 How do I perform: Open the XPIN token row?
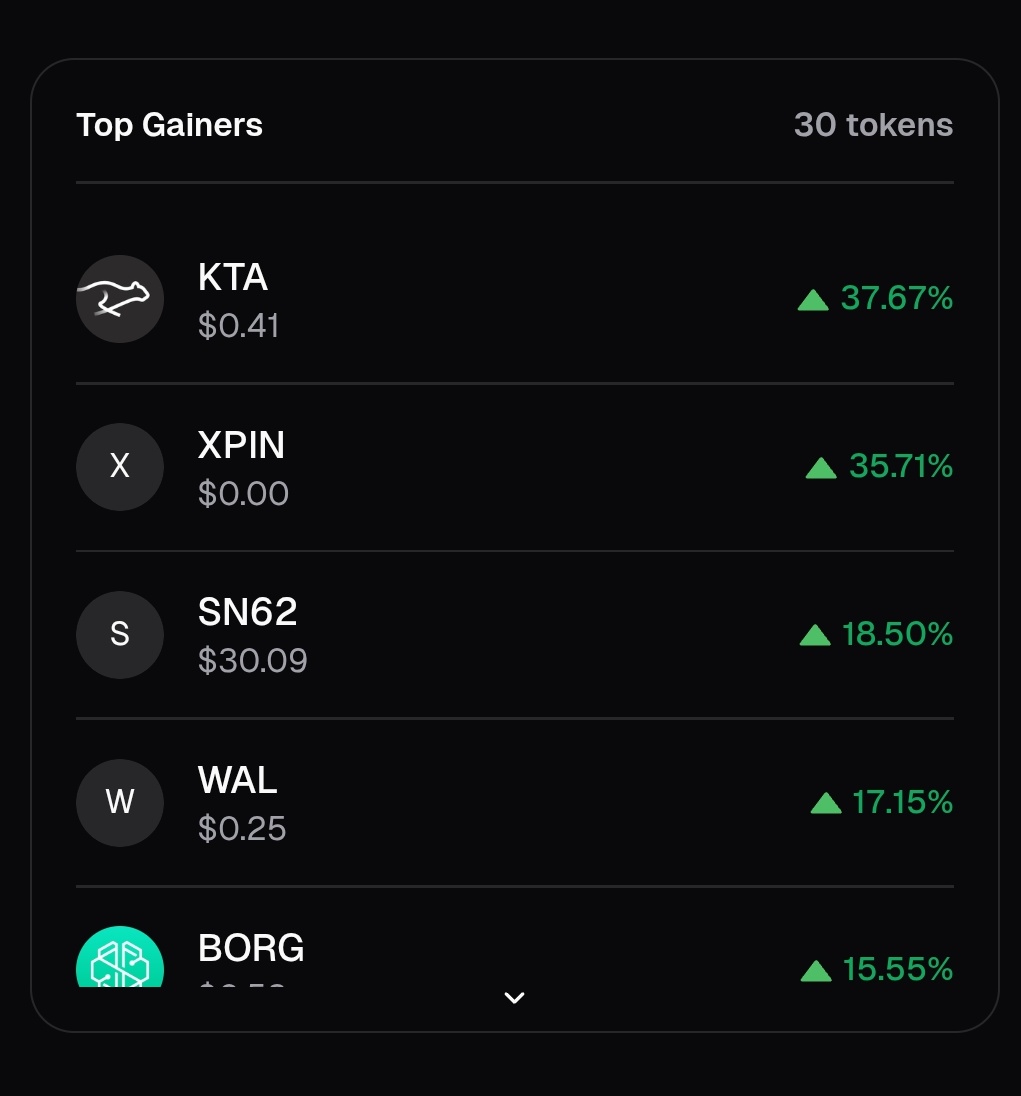click(x=514, y=467)
